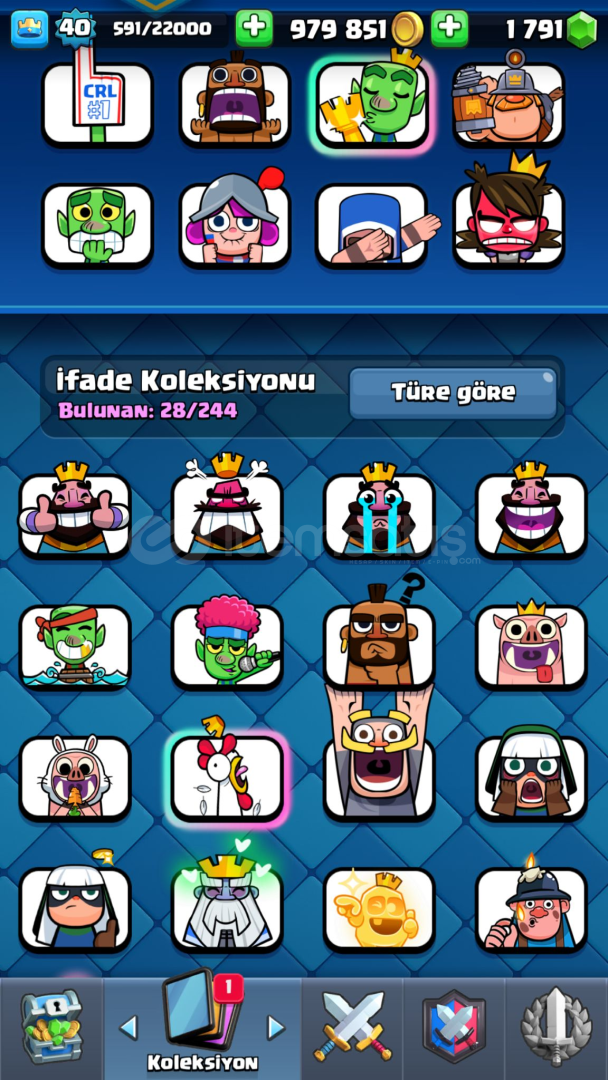Sort emotes with the Türe göre button
The height and width of the screenshot is (1080, 608).
[452, 393]
